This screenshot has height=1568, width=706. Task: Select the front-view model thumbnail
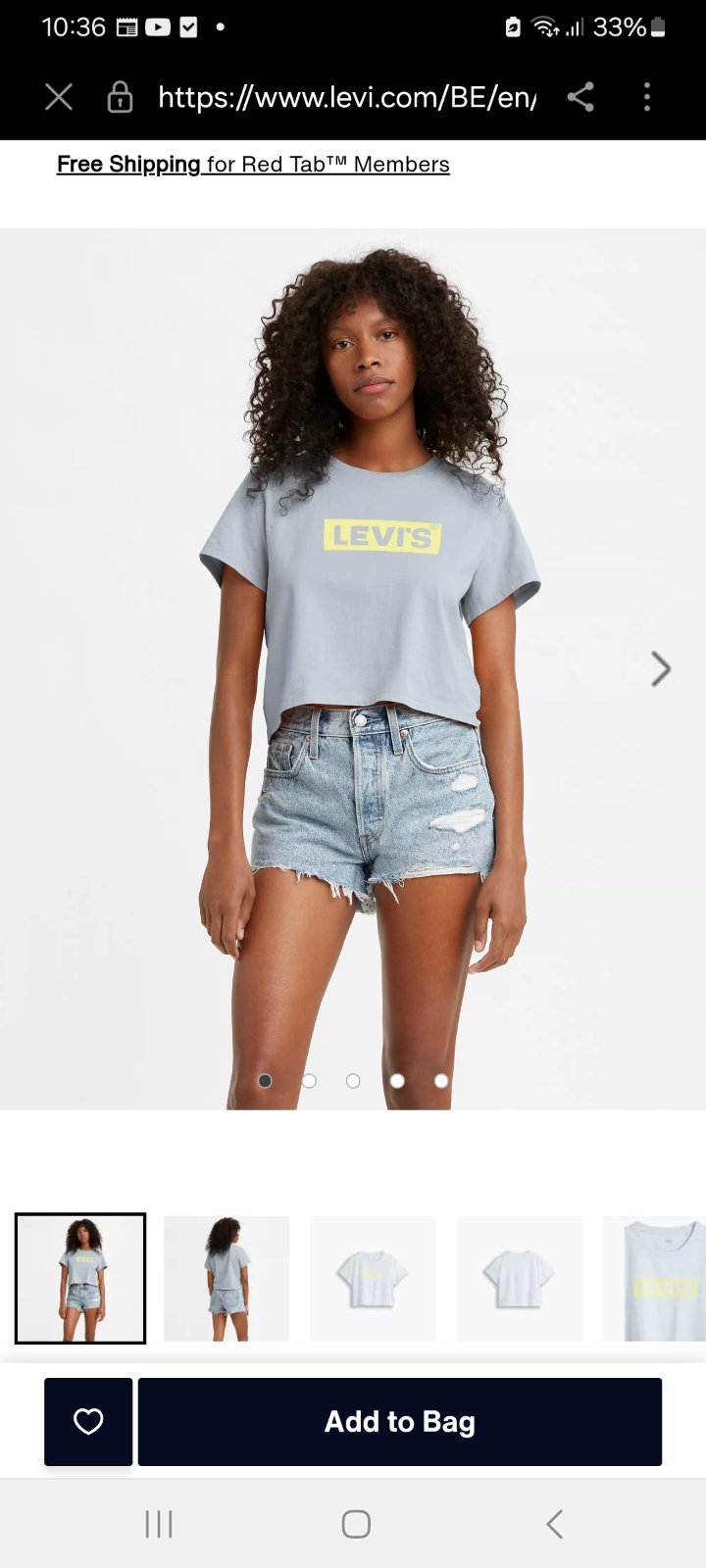click(80, 1278)
